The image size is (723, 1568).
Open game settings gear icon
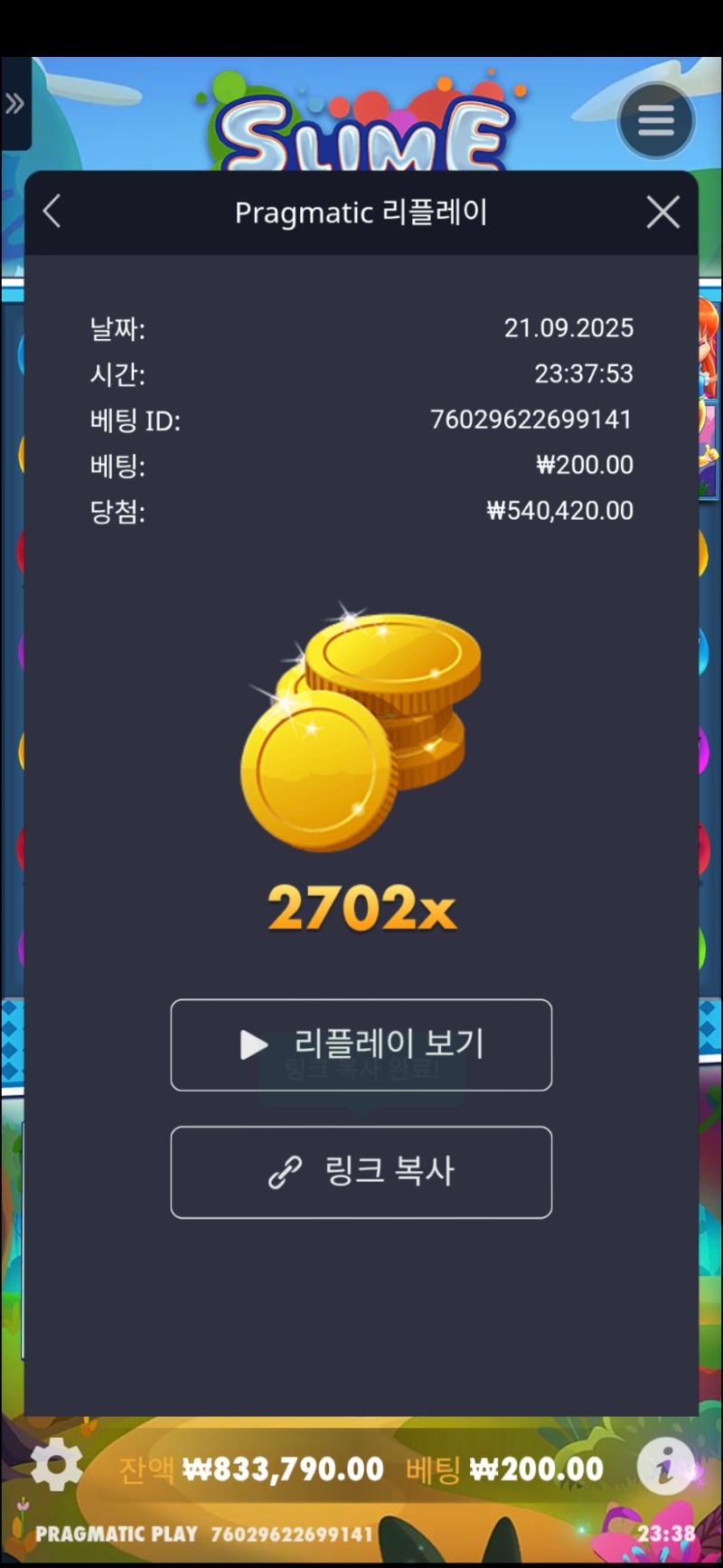tap(57, 1464)
